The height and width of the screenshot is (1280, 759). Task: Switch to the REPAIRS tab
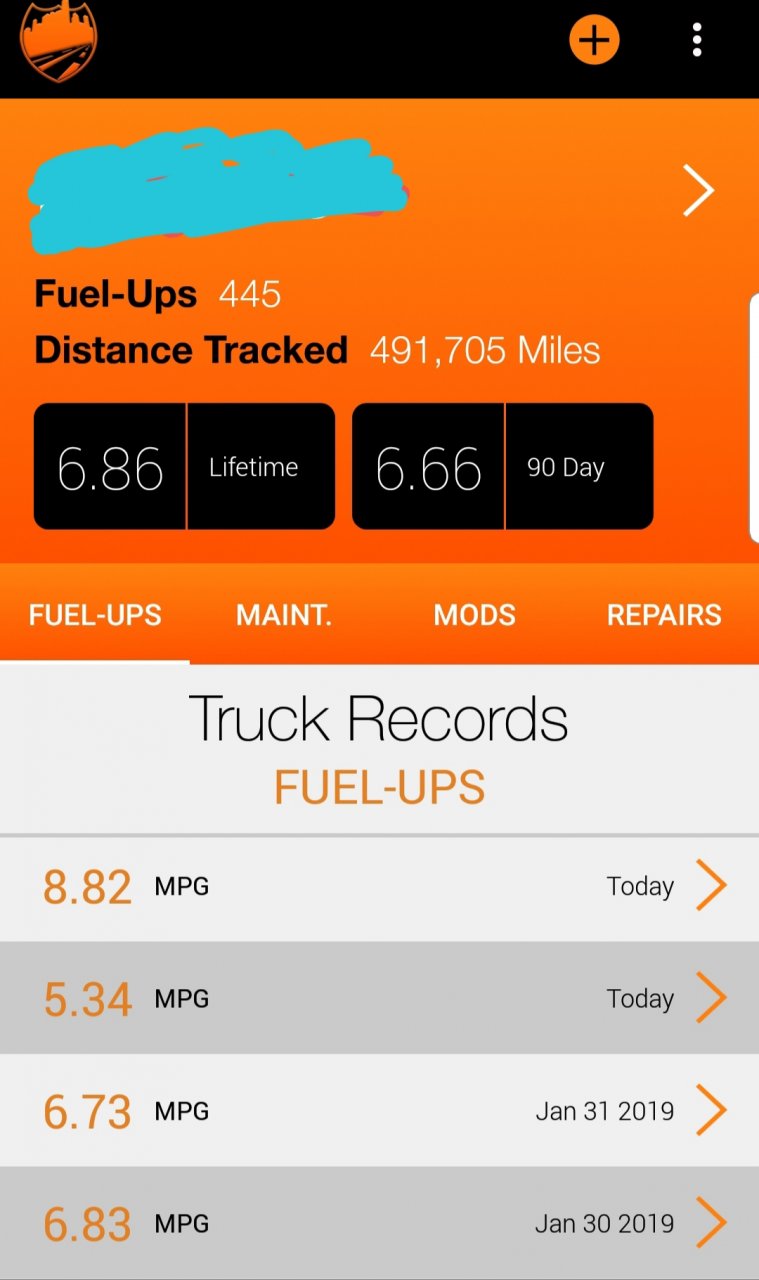[664, 615]
